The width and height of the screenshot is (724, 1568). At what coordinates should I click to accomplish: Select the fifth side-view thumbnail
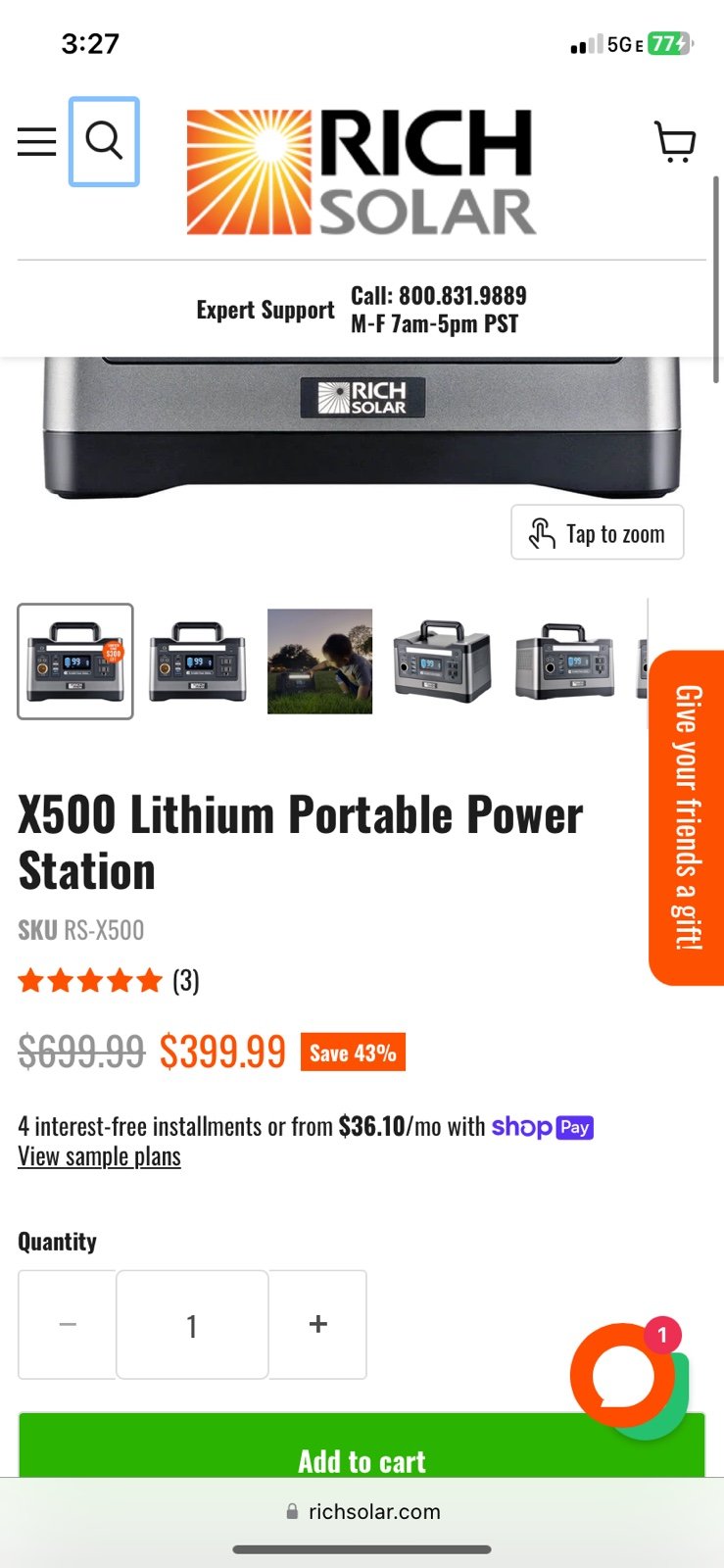tap(564, 661)
